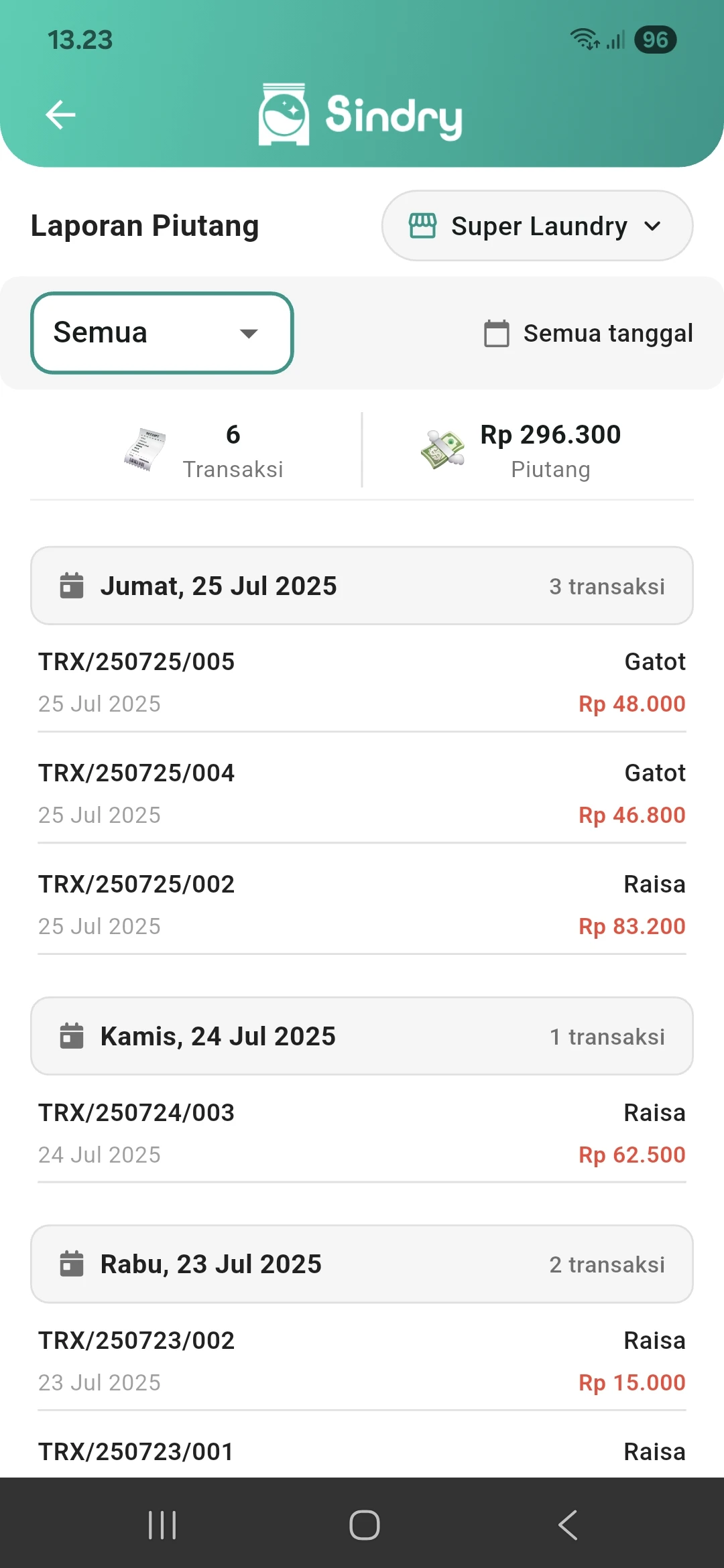The width and height of the screenshot is (724, 1568).
Task: Open the Semua tanggal date filter
Action: click(589, 333)
